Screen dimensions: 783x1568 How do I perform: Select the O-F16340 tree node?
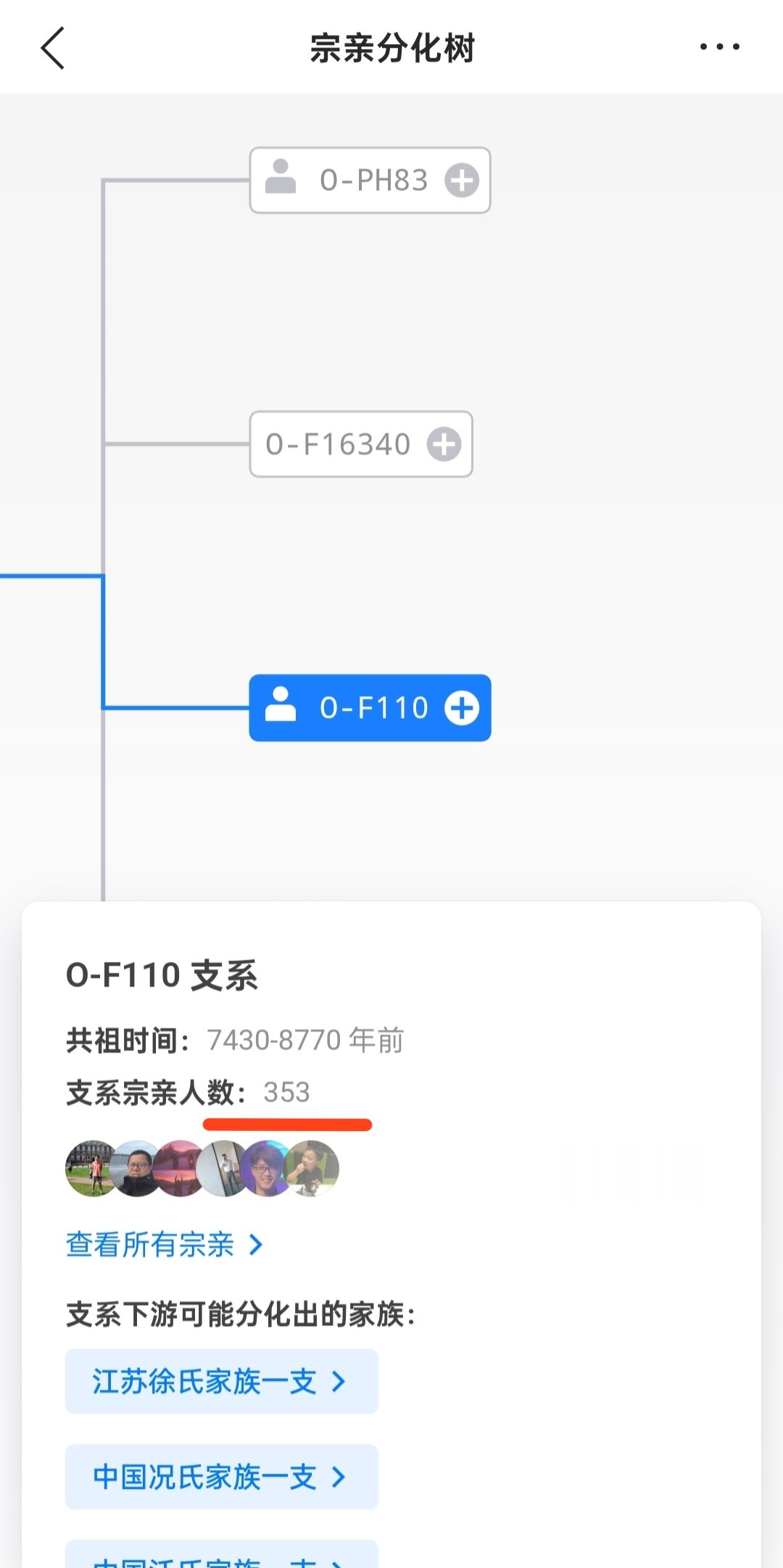pyautogui.click(x=361, y=444)
